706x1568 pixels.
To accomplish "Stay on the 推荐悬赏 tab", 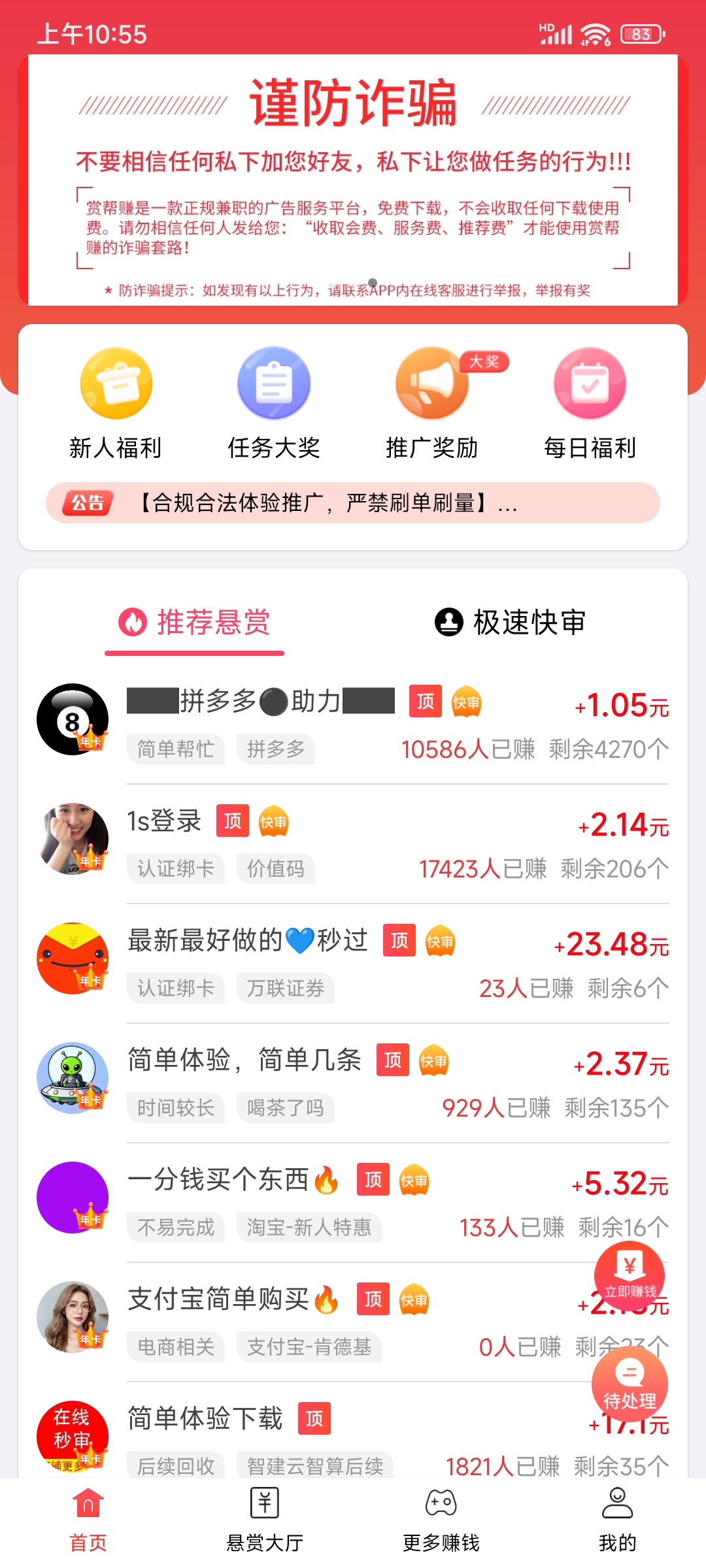I will [196, 624].
